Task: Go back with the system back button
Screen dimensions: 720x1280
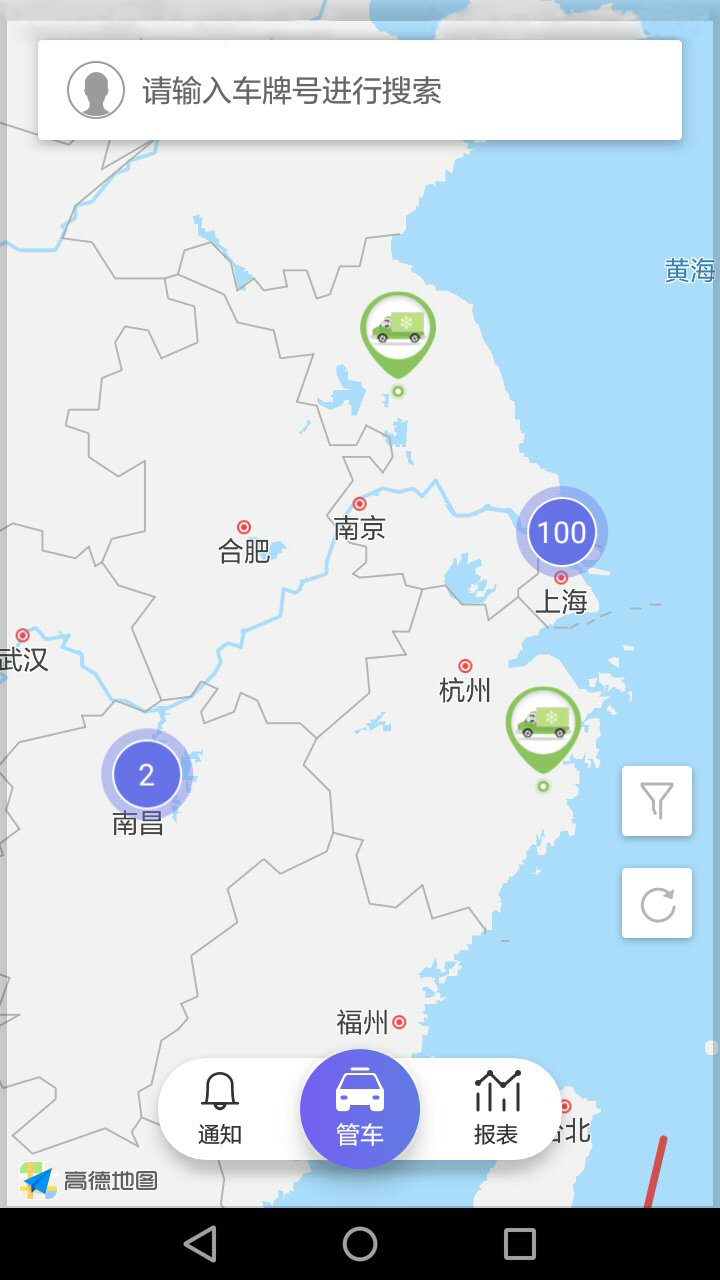Action: tap(200, 1244)
